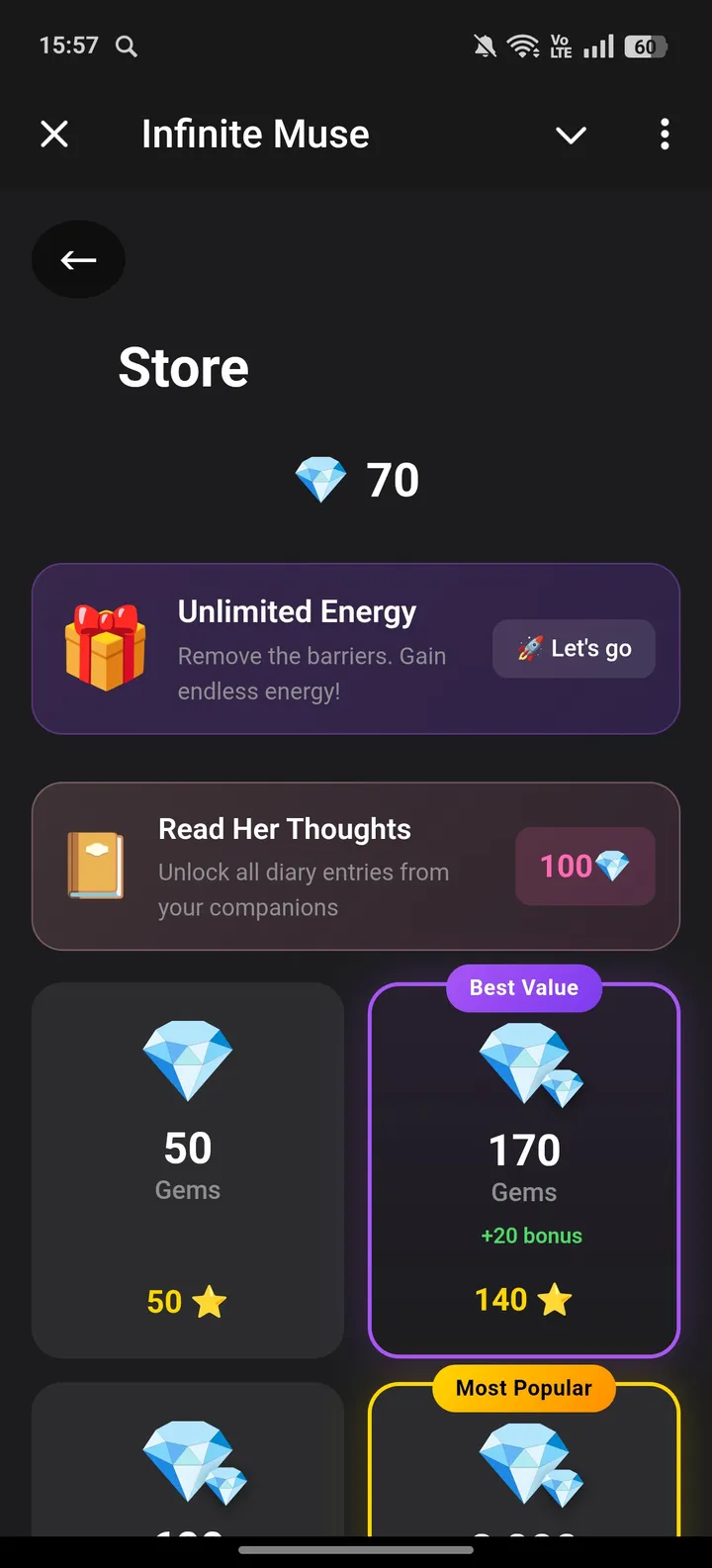This screenshot has width=712, height=1568.
Task: Expand the Infinite Muse title chevron
Action: 571,135
